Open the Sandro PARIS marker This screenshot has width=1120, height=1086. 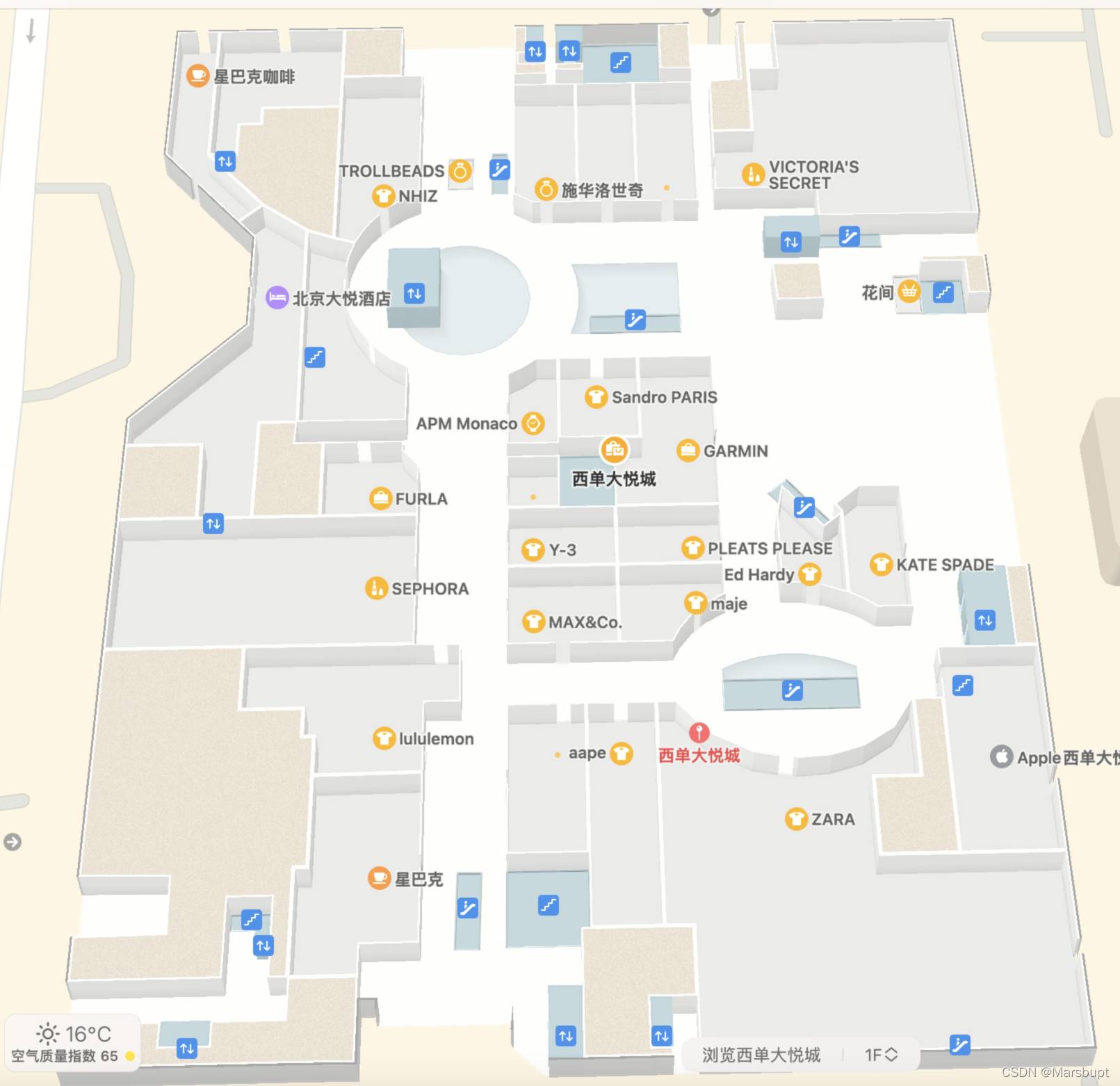pyautogui.click(x=596, y=397)
